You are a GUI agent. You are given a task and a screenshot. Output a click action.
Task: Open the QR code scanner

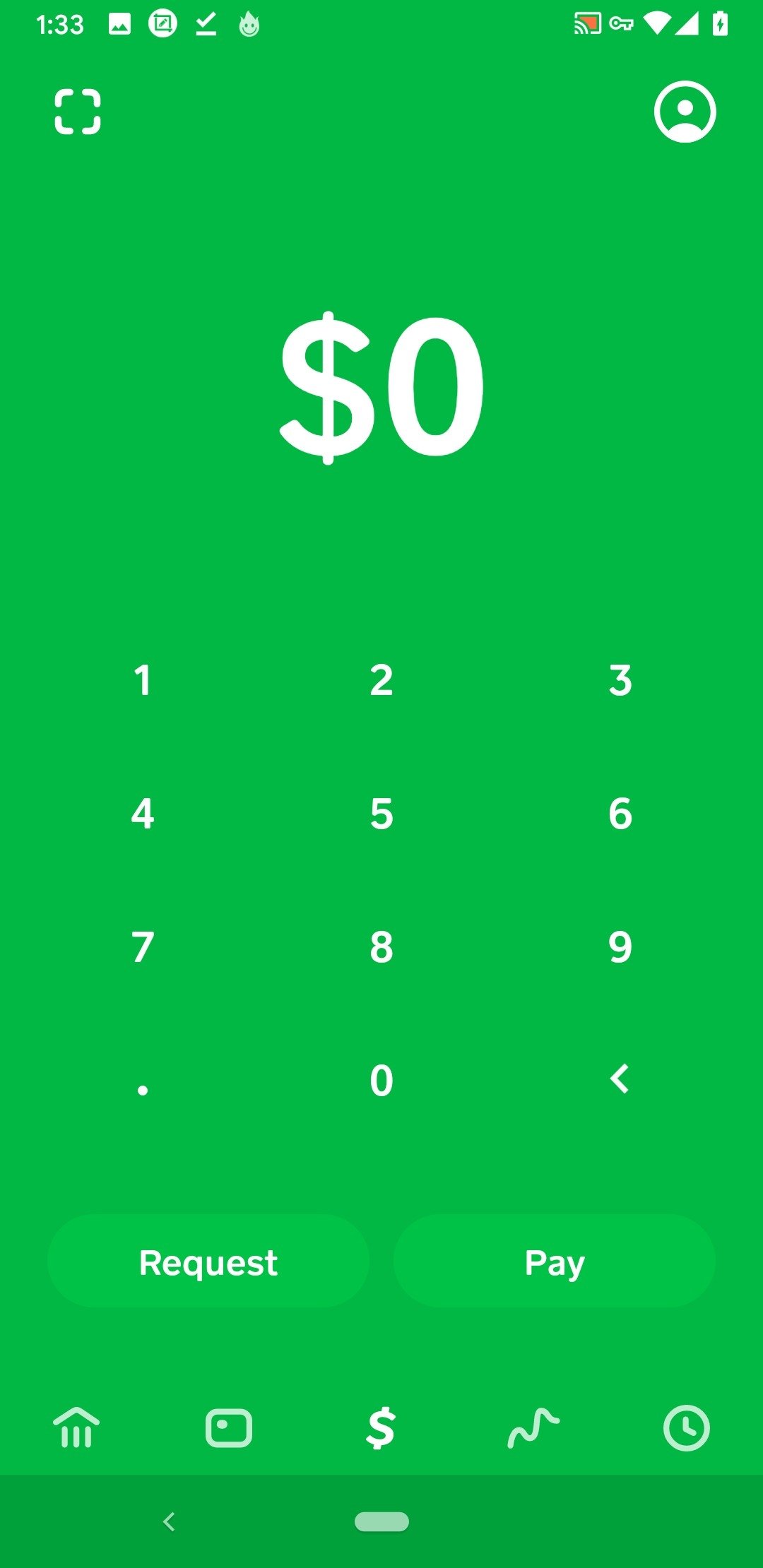coord(78,112)
